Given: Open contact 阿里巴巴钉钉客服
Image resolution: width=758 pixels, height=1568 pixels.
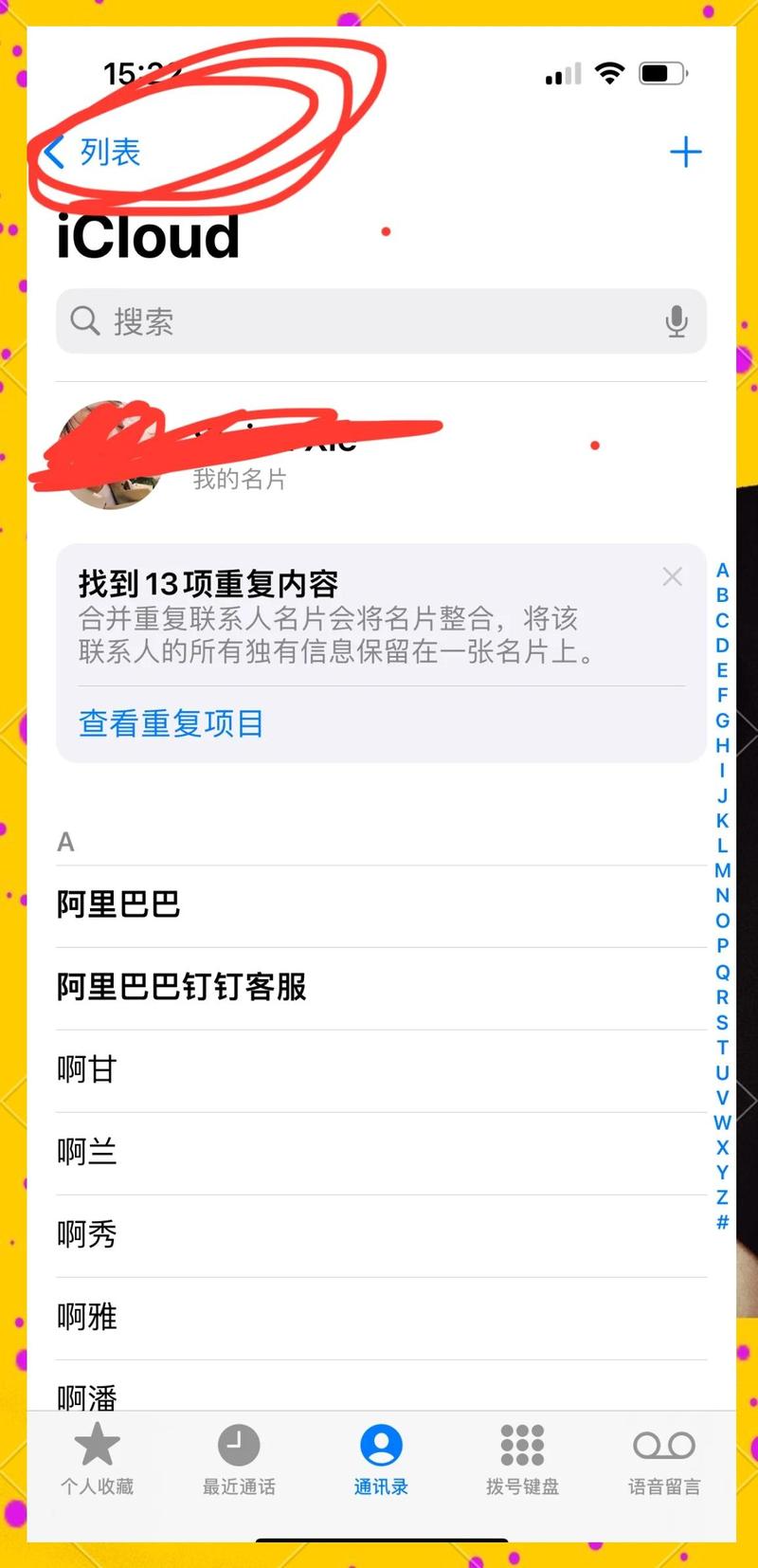Looking at the screenshot, I should coord(180,988).
